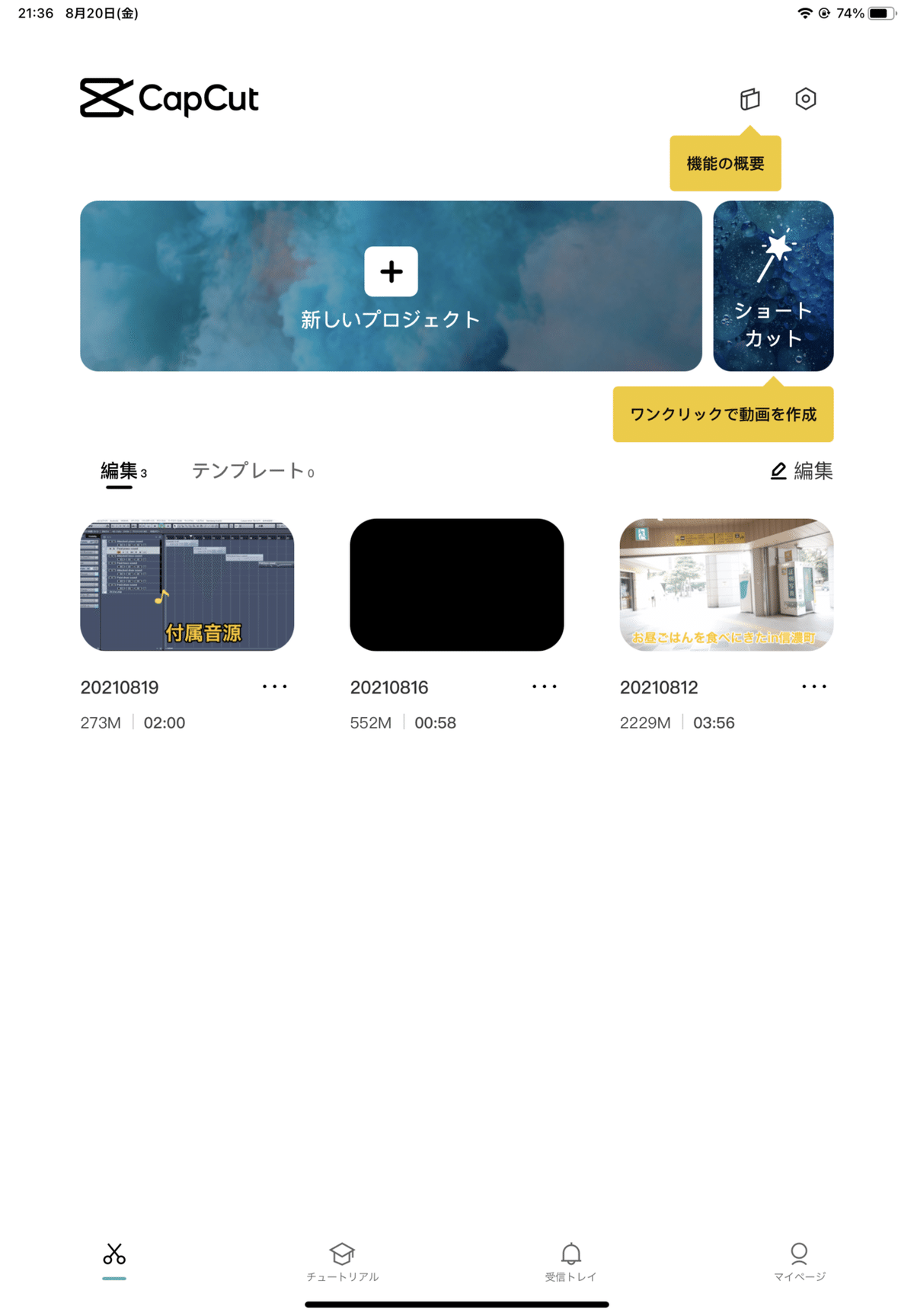Tap the 編集 pencil button
Viewport: 914px width, 1316px height.
click(801, 471)
